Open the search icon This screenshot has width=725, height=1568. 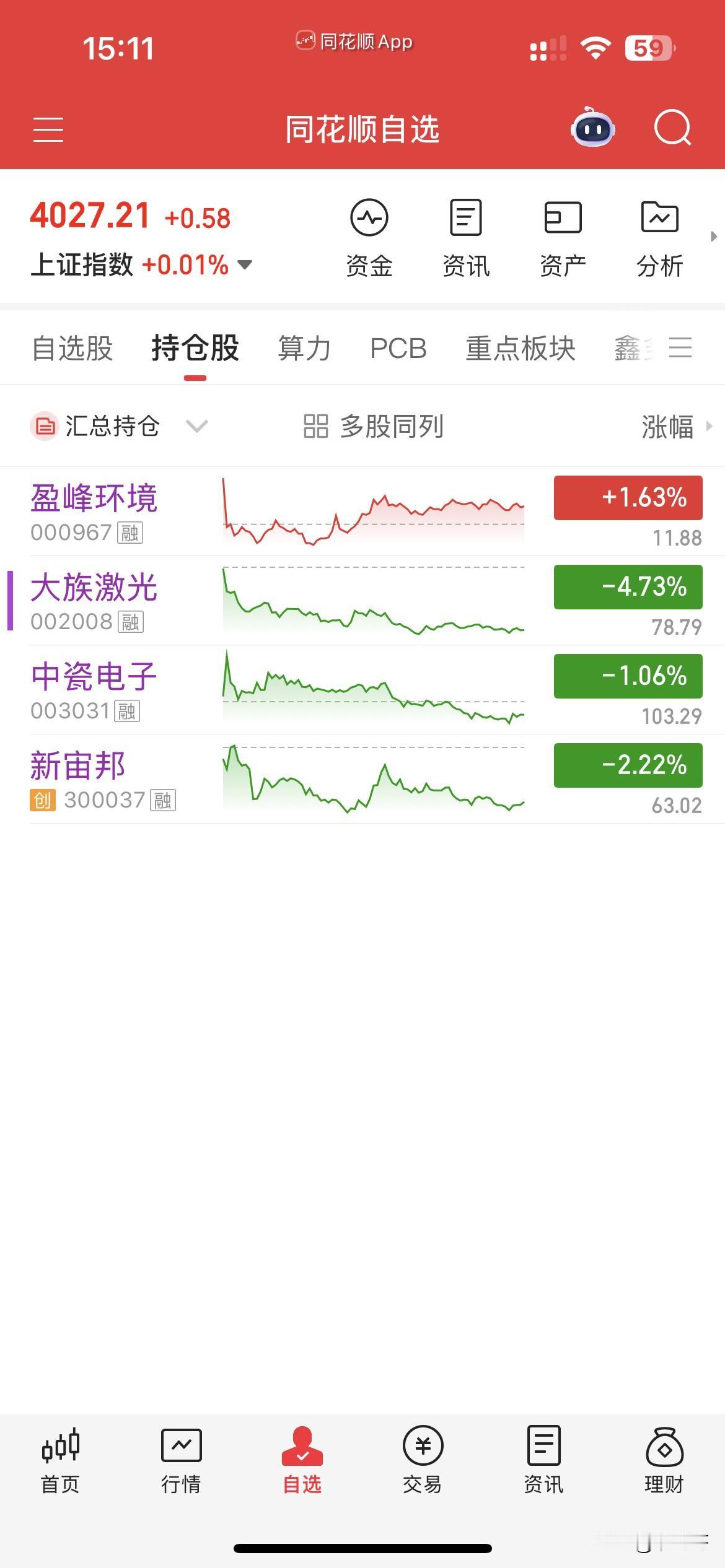tap(672, 128)
